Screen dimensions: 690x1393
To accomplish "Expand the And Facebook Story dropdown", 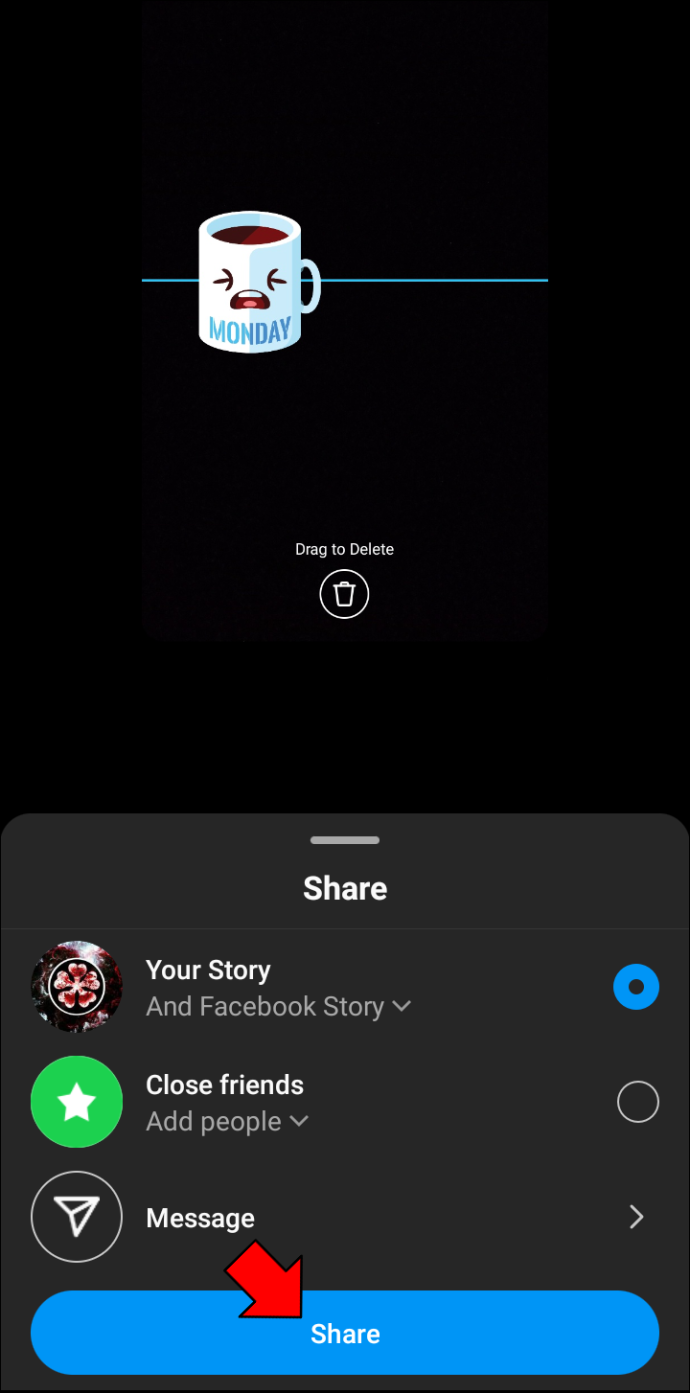I will click(278, 1007).
